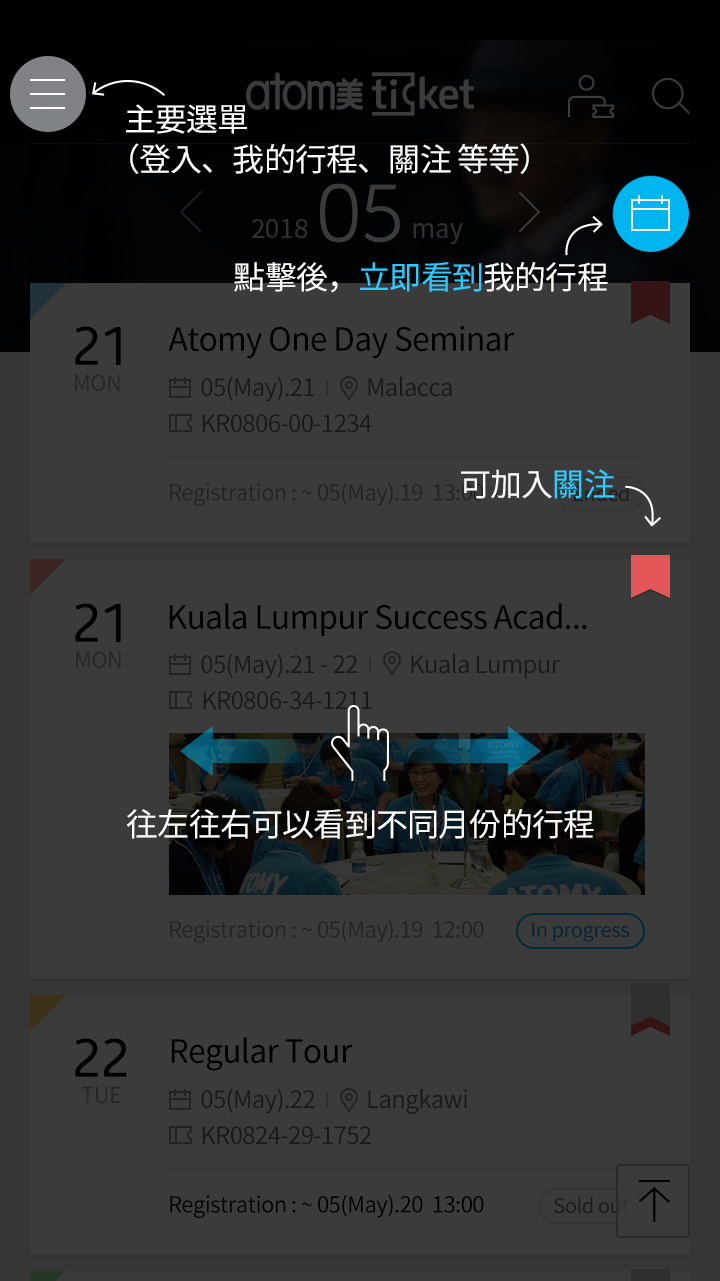Go to the previous month
Image resolution: width=720 pixels, height=1281 pixels.
tap(191, 212)
